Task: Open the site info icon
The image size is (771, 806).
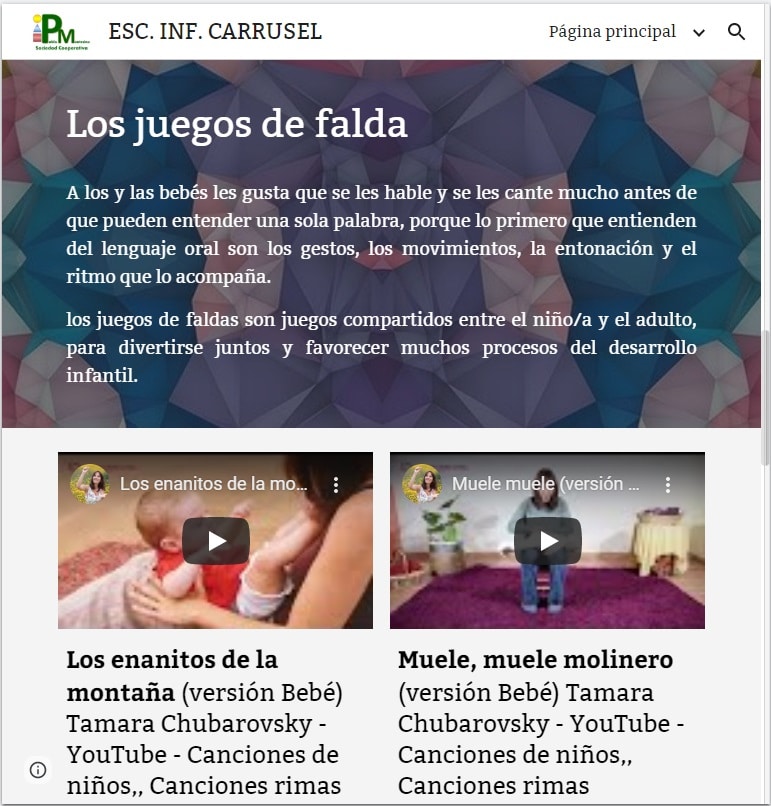Action: (38, 769)
